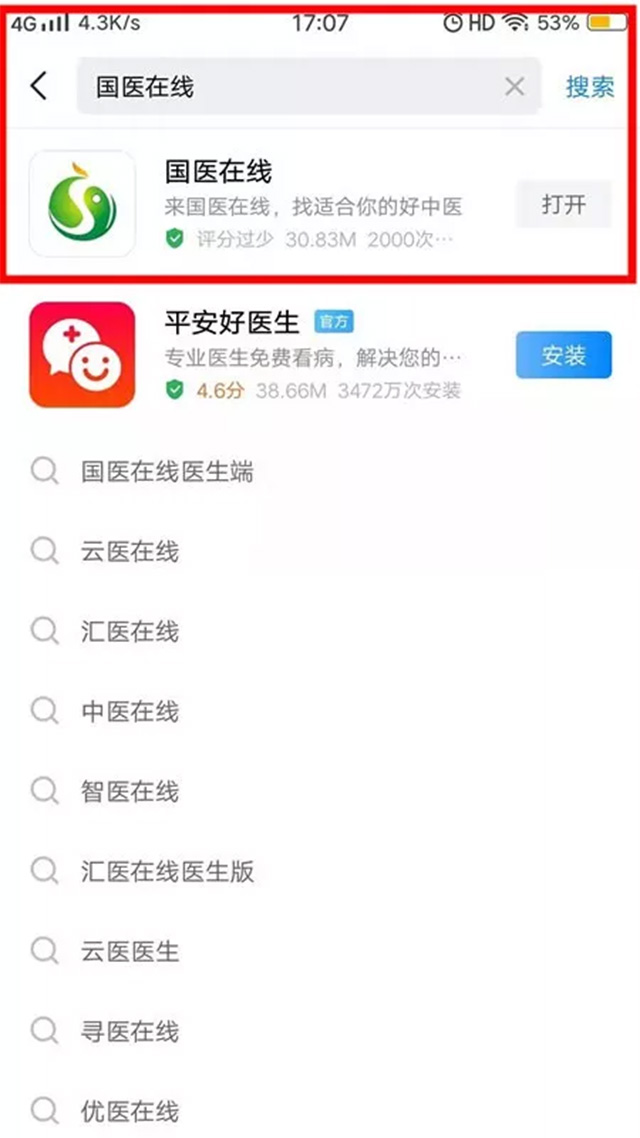Select the suggestion 汇医在线医生版
Screen dimensions: 640x1138
(x=167, y=871)
